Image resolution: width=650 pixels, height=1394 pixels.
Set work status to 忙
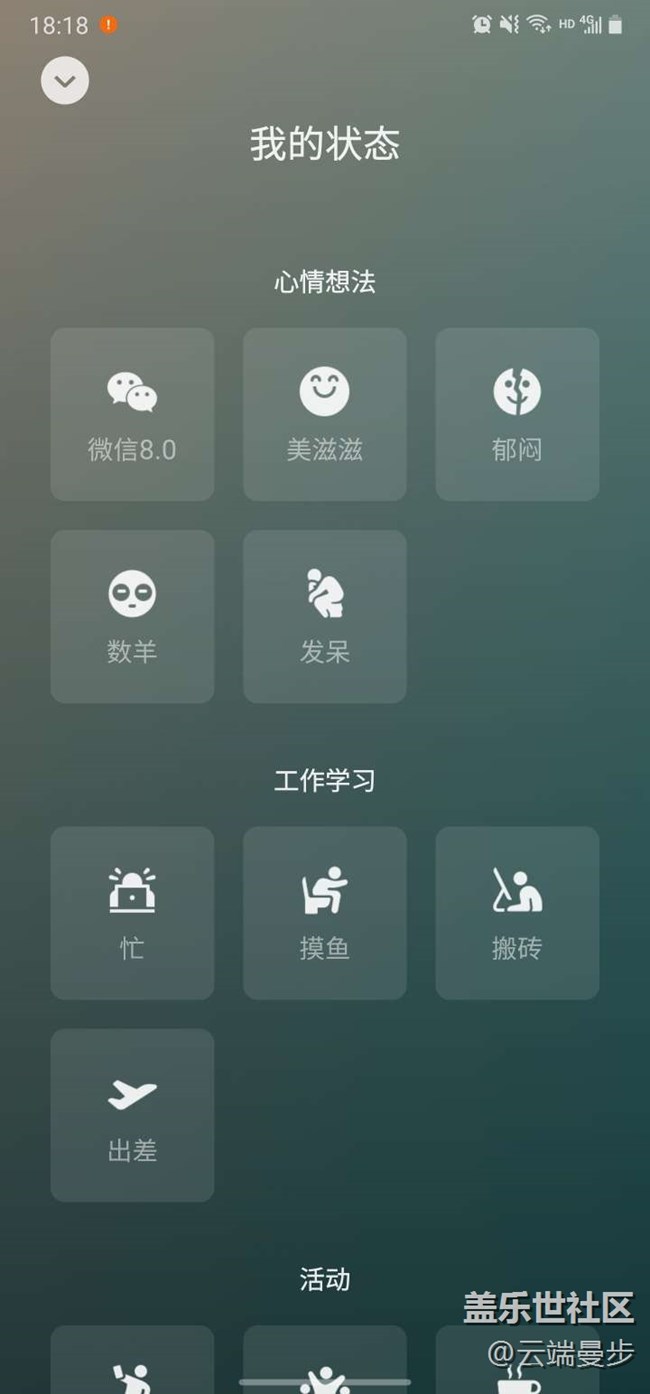coord(132,913)
